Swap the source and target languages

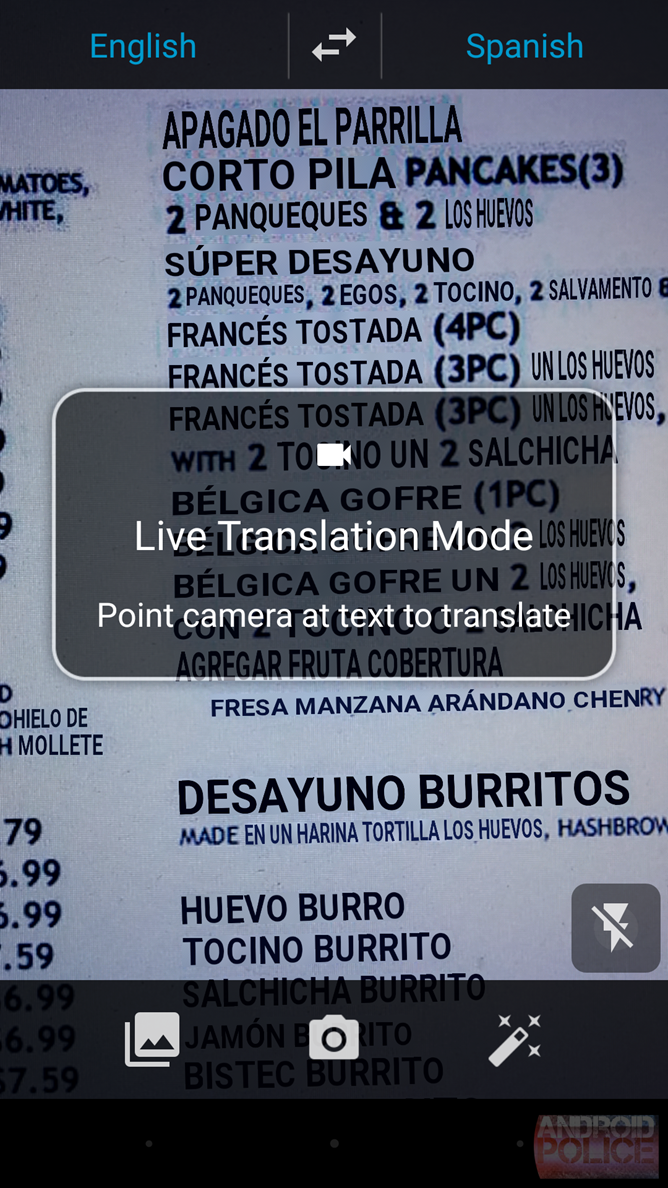click(x=334, y=45)
